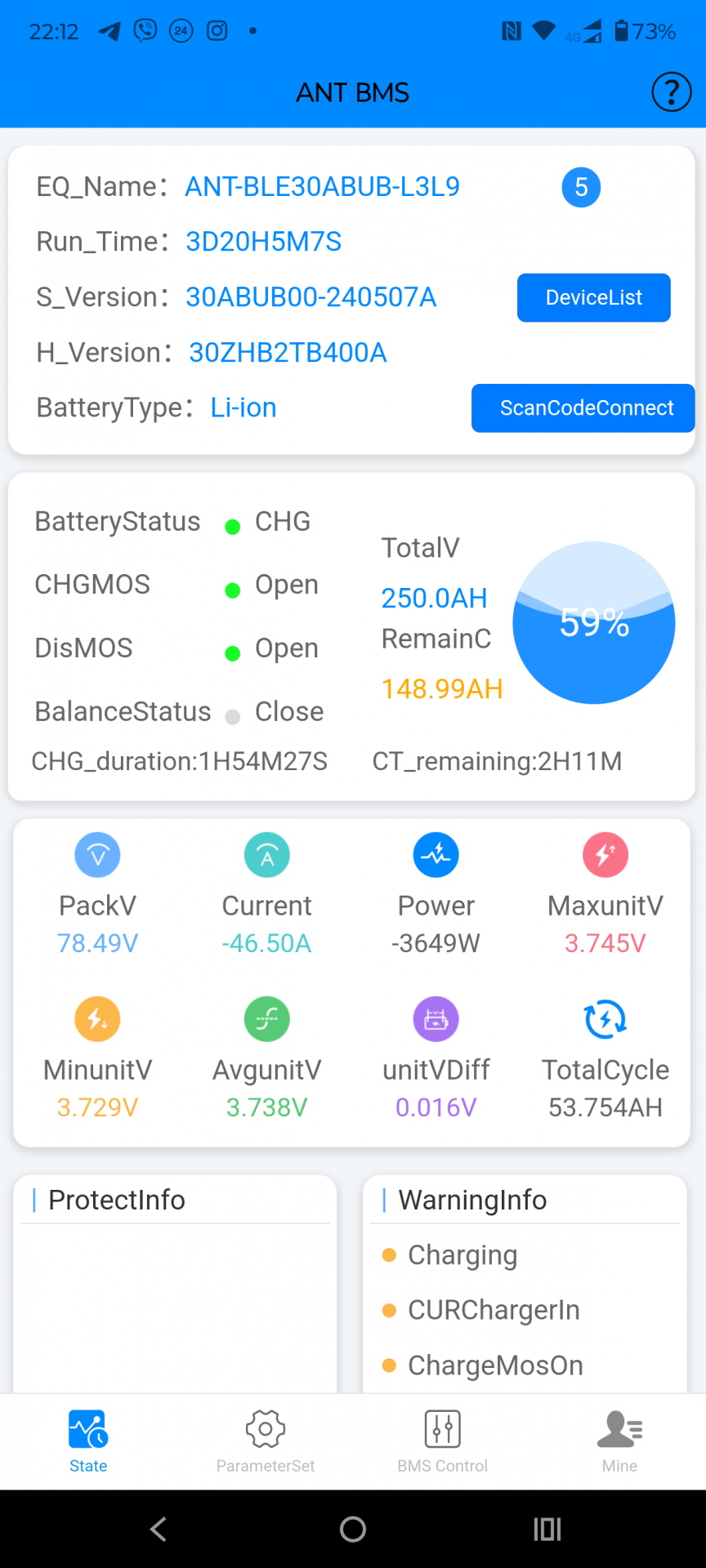Open the DeviceList button
Screen dimensions: 706x1568
coord(593,298)
